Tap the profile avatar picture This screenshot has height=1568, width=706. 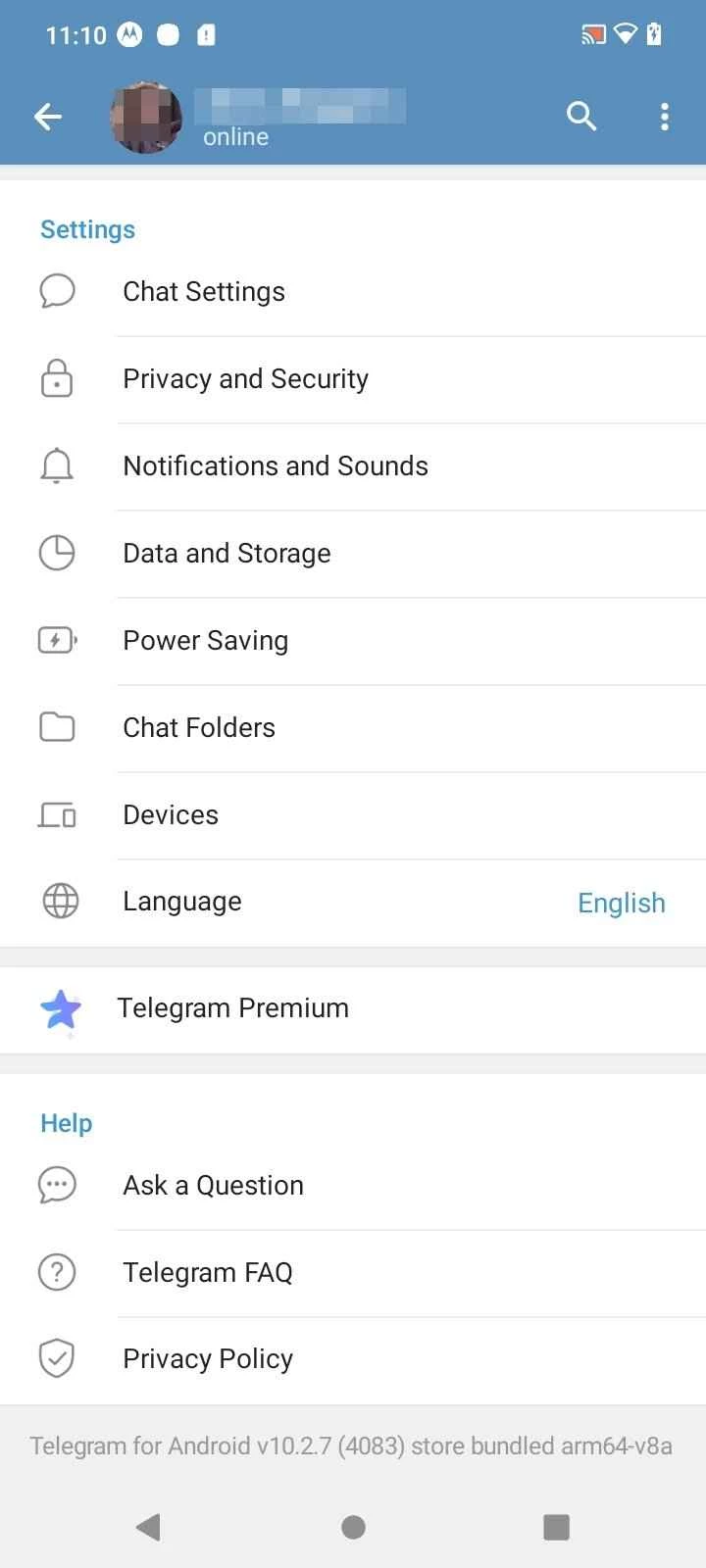pyautogui.click(x=145, y=118)
